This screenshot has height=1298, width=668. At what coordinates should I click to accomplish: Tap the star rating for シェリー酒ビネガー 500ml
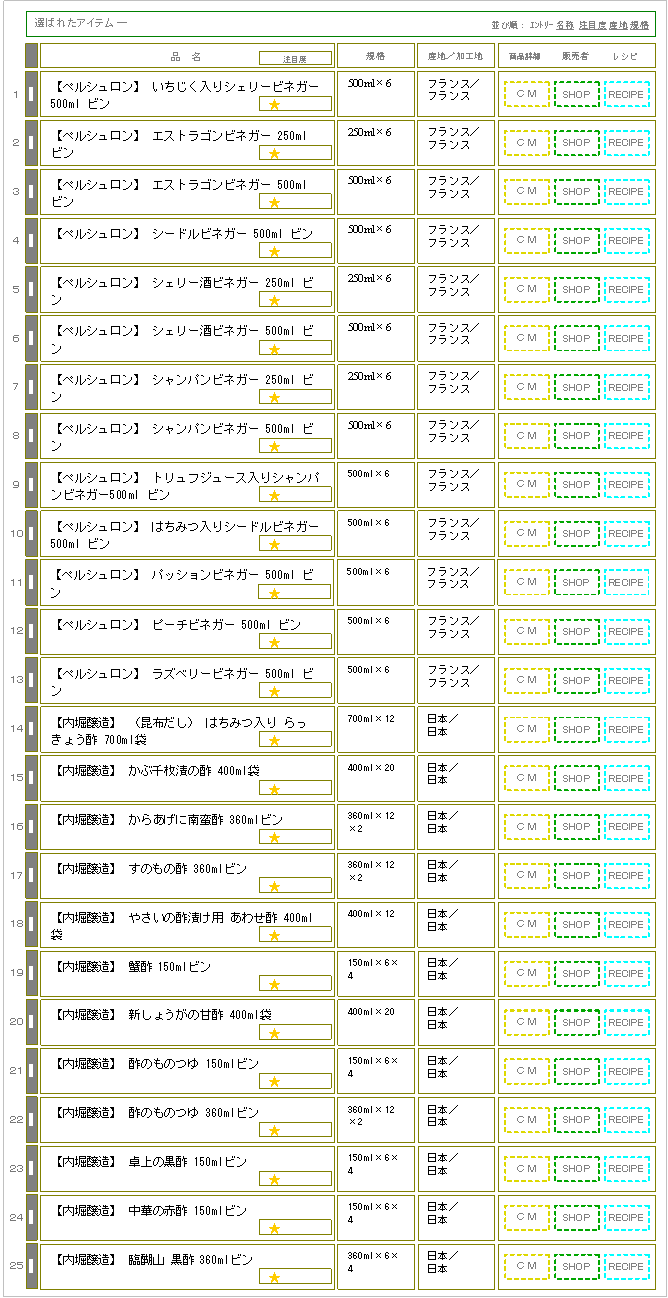(274, 349)
